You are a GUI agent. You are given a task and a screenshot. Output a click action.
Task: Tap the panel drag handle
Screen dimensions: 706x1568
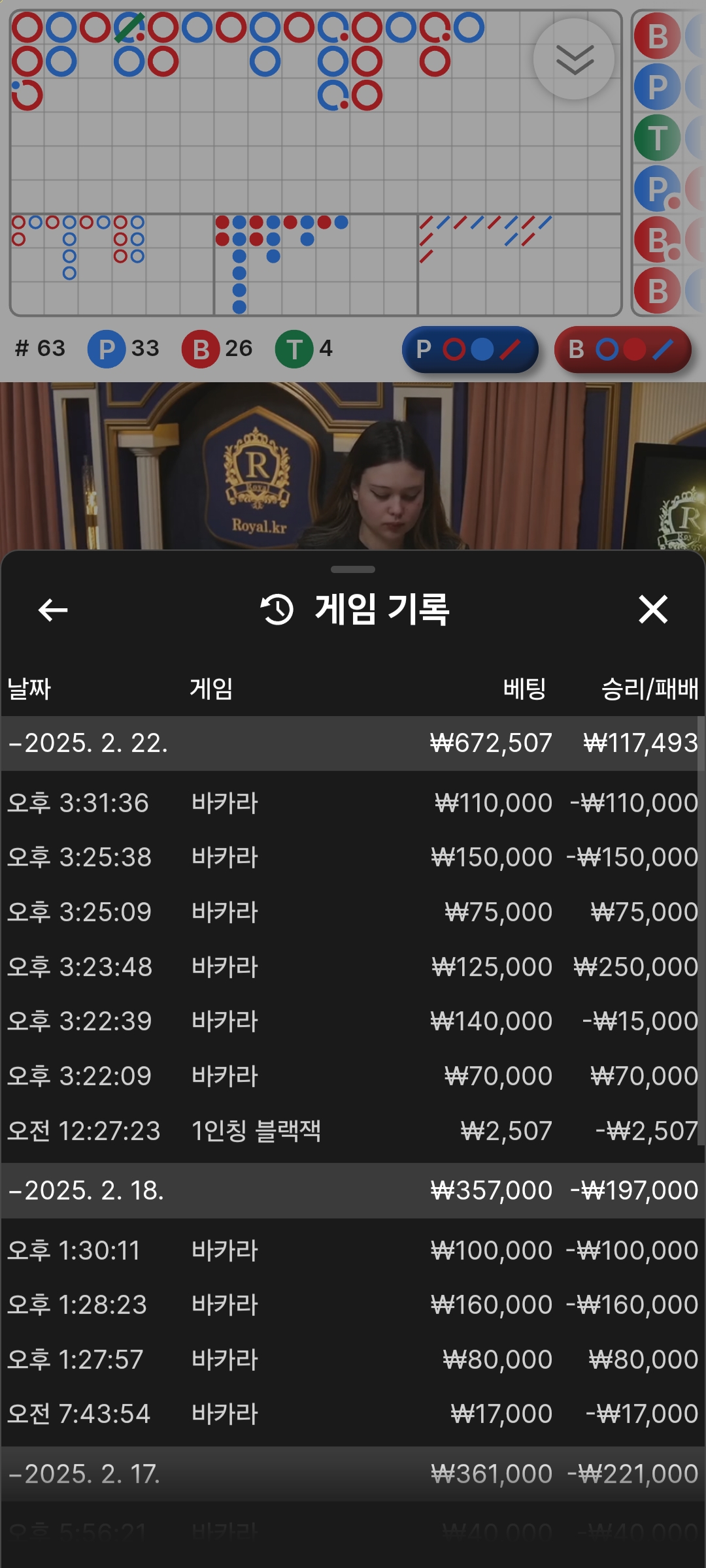click(353, 569)
